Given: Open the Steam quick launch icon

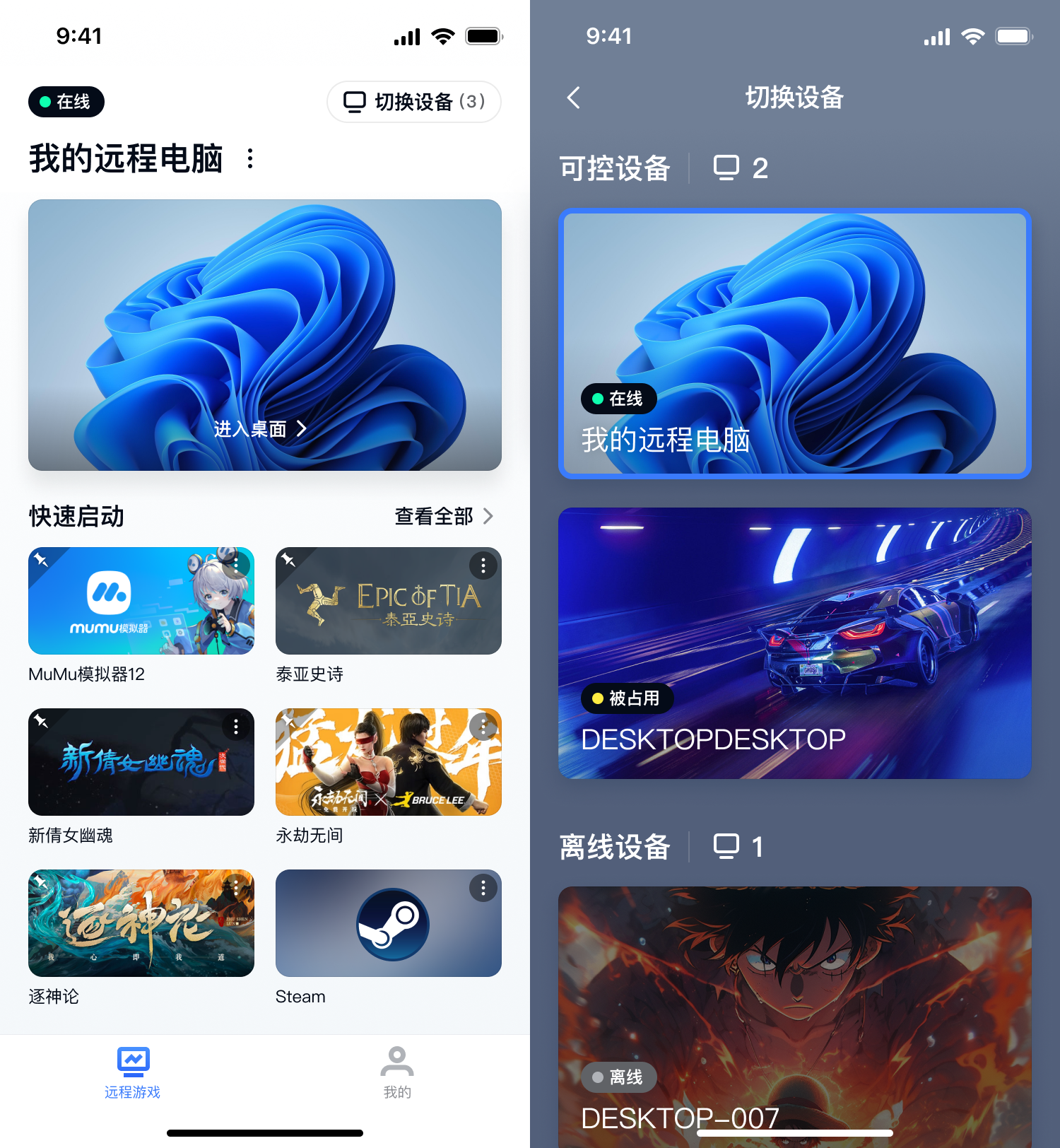Looking at the screenshot, I should point(387,923).
